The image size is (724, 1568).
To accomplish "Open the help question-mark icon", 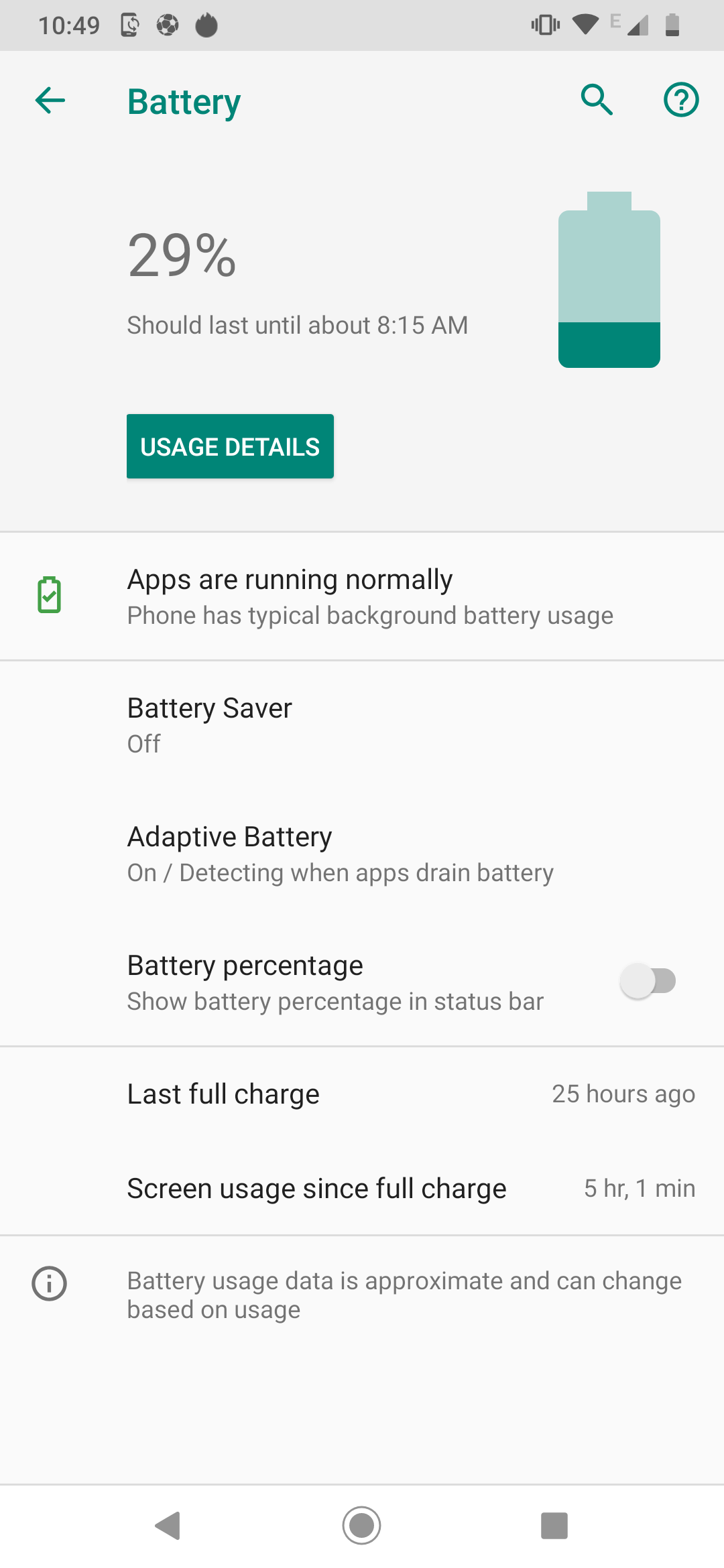I will pos(681,101).
